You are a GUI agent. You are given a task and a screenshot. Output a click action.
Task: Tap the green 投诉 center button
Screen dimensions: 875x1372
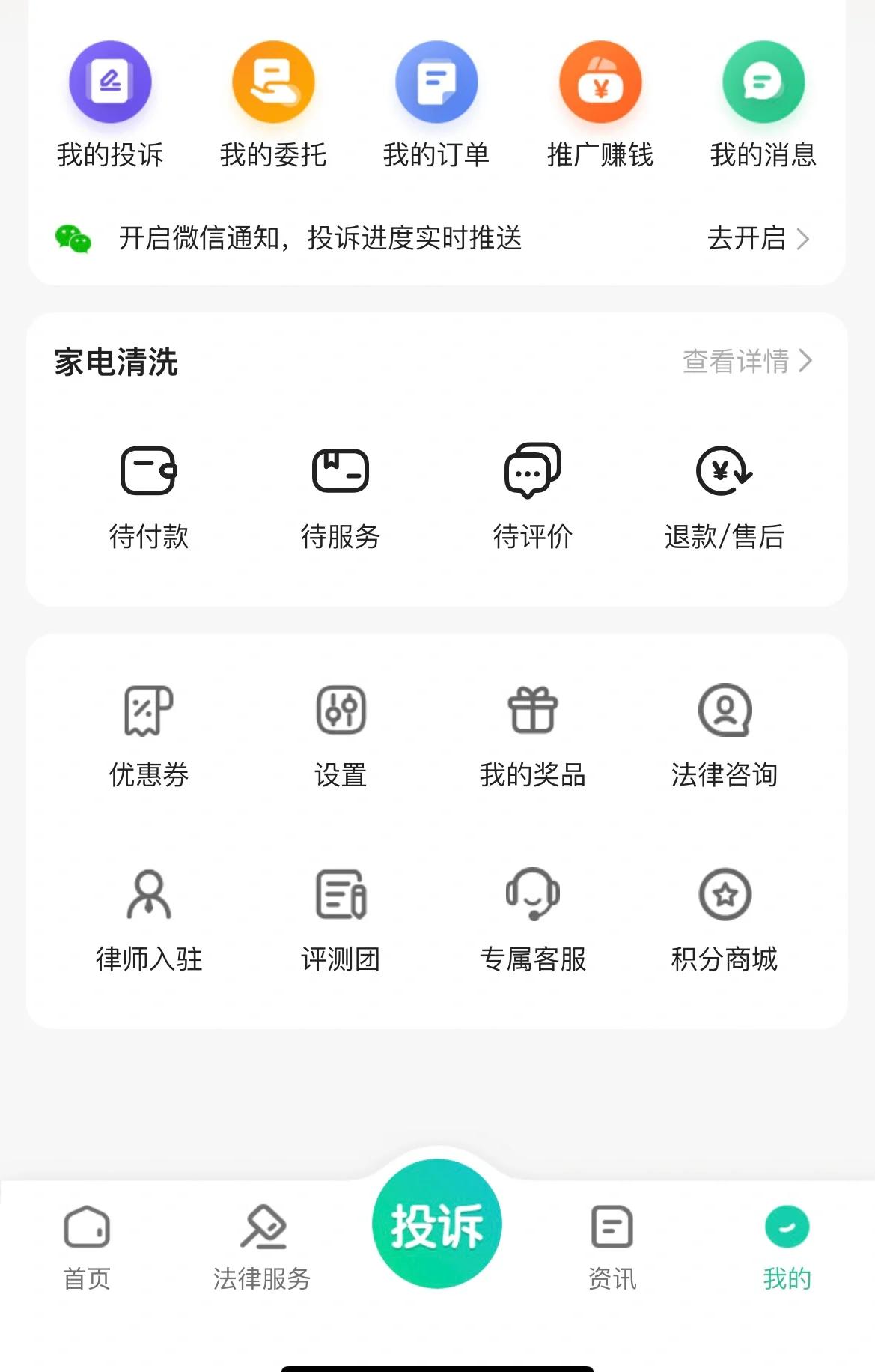(436, 1224)
